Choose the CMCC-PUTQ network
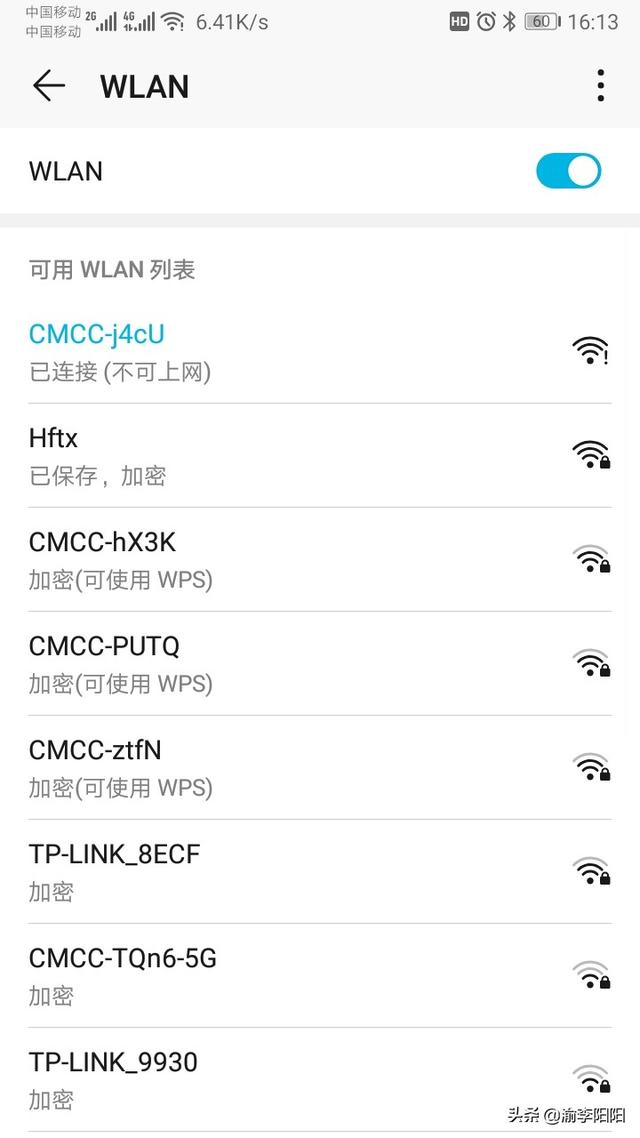The width and height of the screenshot is (640, 1138). [300, 664]
